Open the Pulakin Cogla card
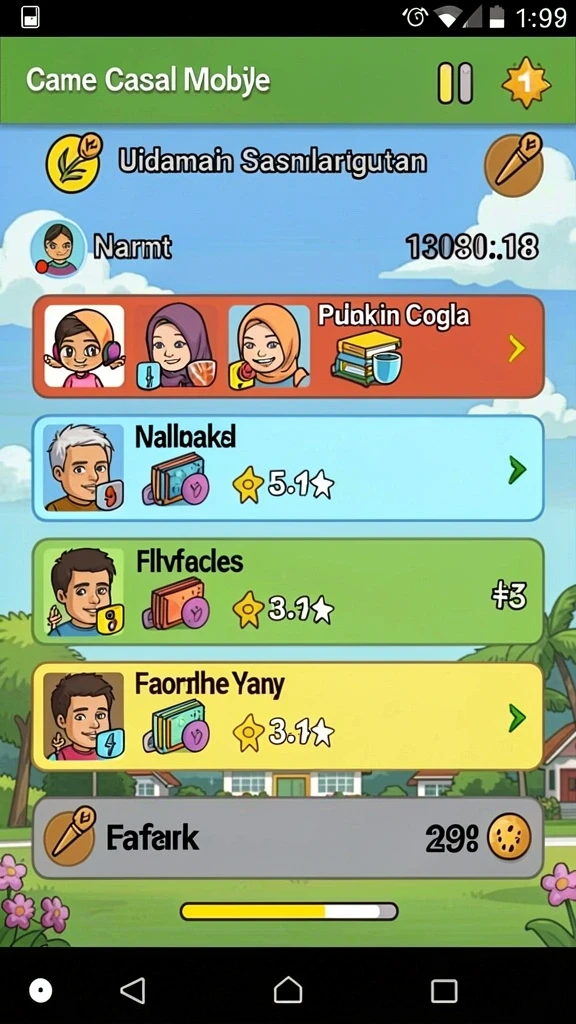 pos(288,346)
